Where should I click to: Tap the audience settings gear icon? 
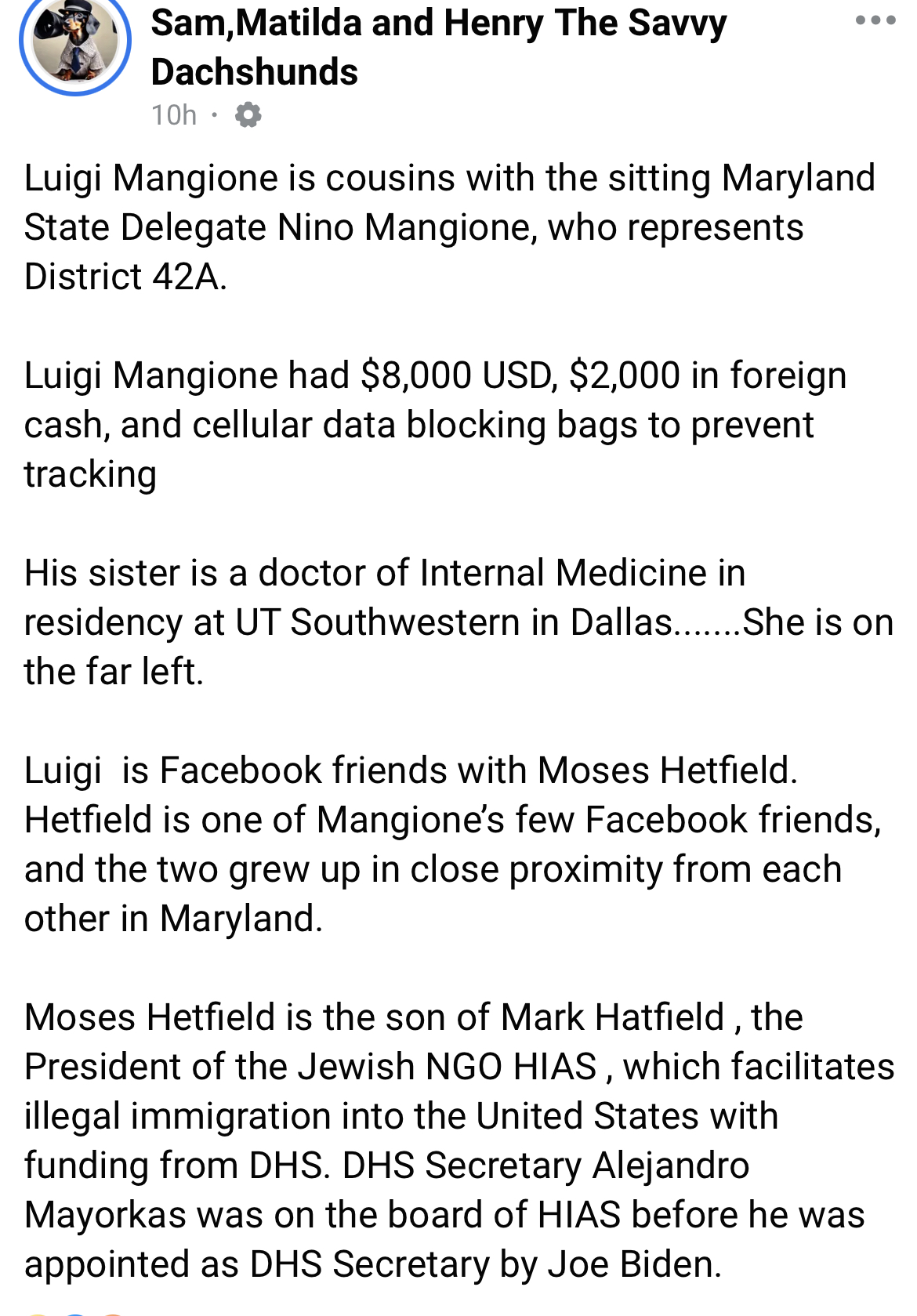point(248,115)
